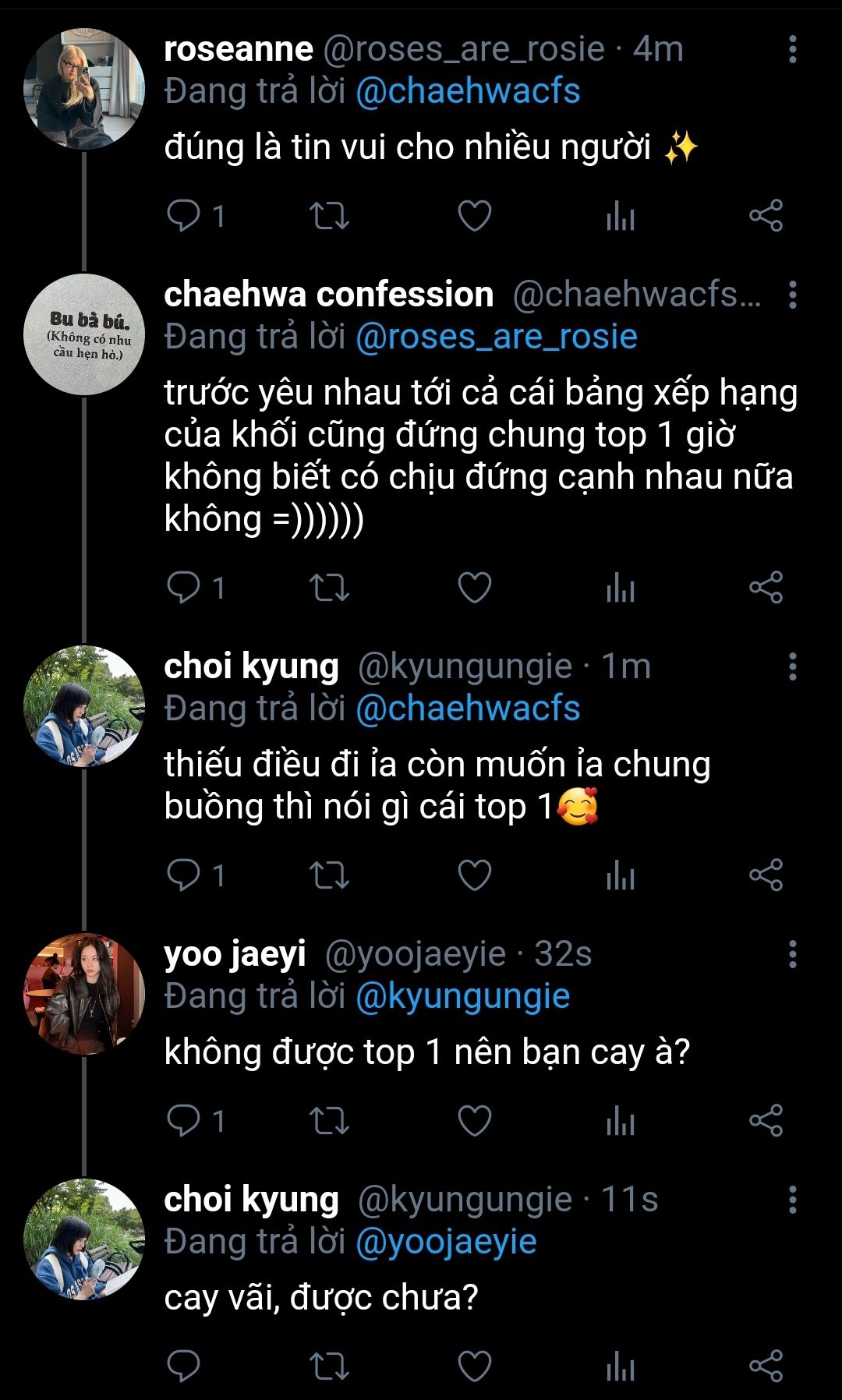Reply to choi kyung's 11s tweet
Viewport: 842px width, 1400px height.
[184, 1366]
